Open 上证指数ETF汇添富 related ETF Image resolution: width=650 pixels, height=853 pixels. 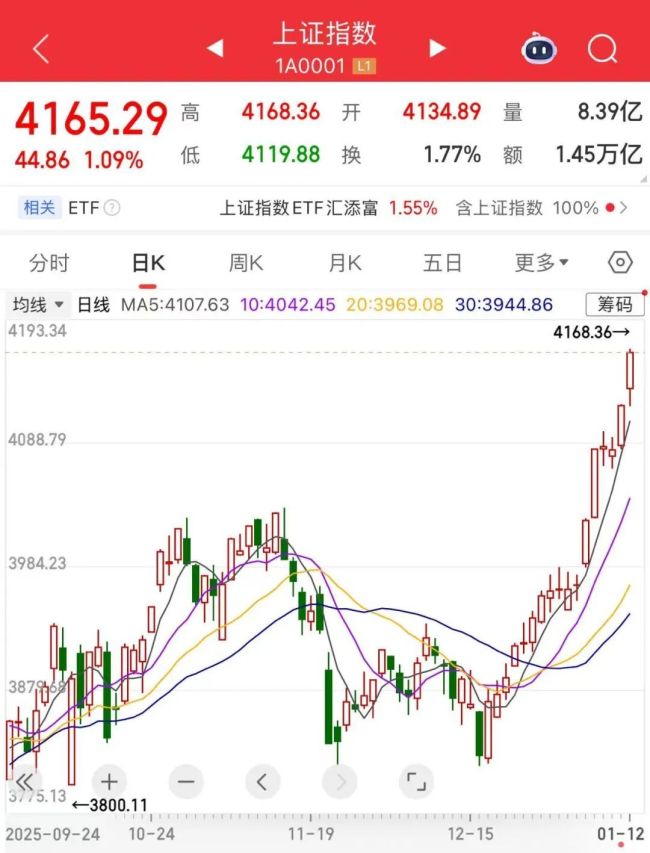tap(328, 208)
